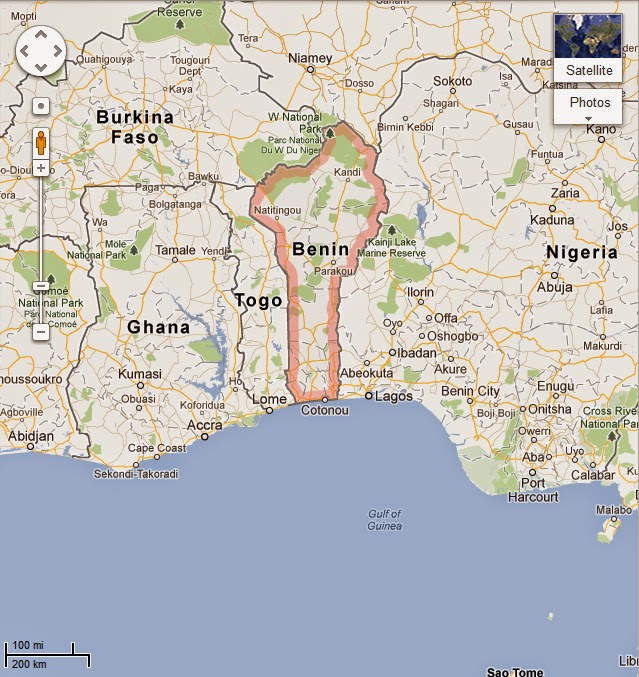
Task: Pan the map up with the arrow
Action: coord(41,36)
